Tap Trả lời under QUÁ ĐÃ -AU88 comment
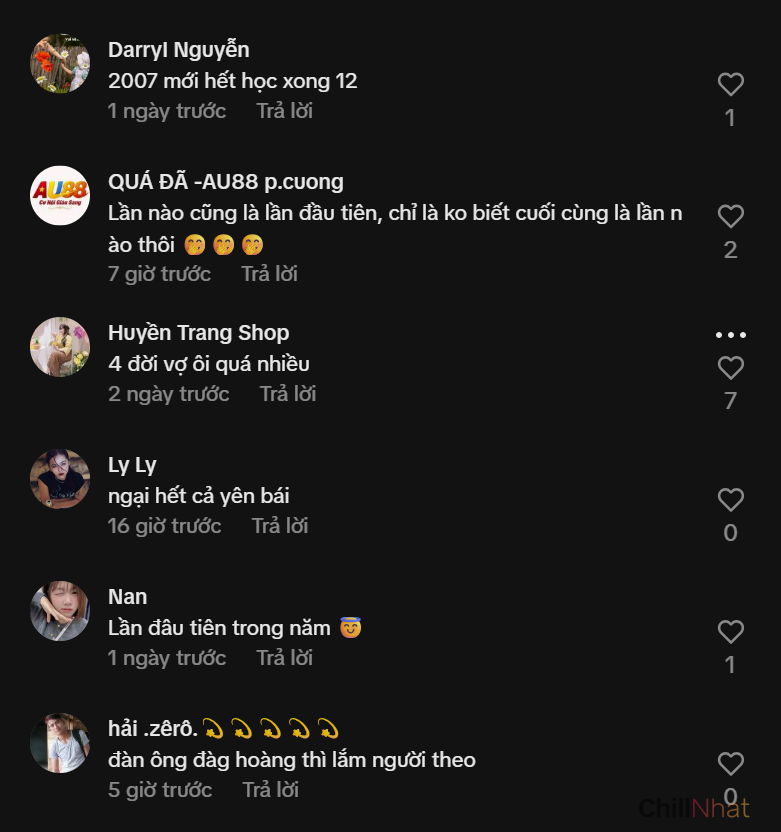 pyautogui.click(x=269, y=274)
